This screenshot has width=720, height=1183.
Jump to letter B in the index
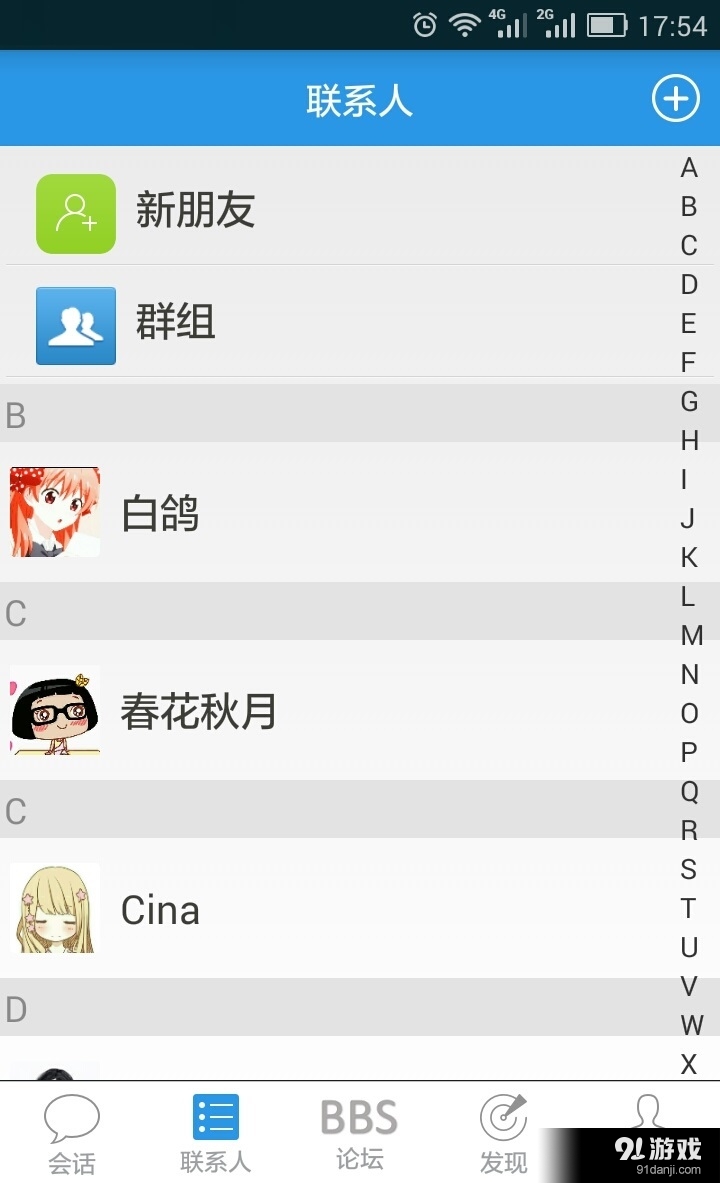point(688,206)
